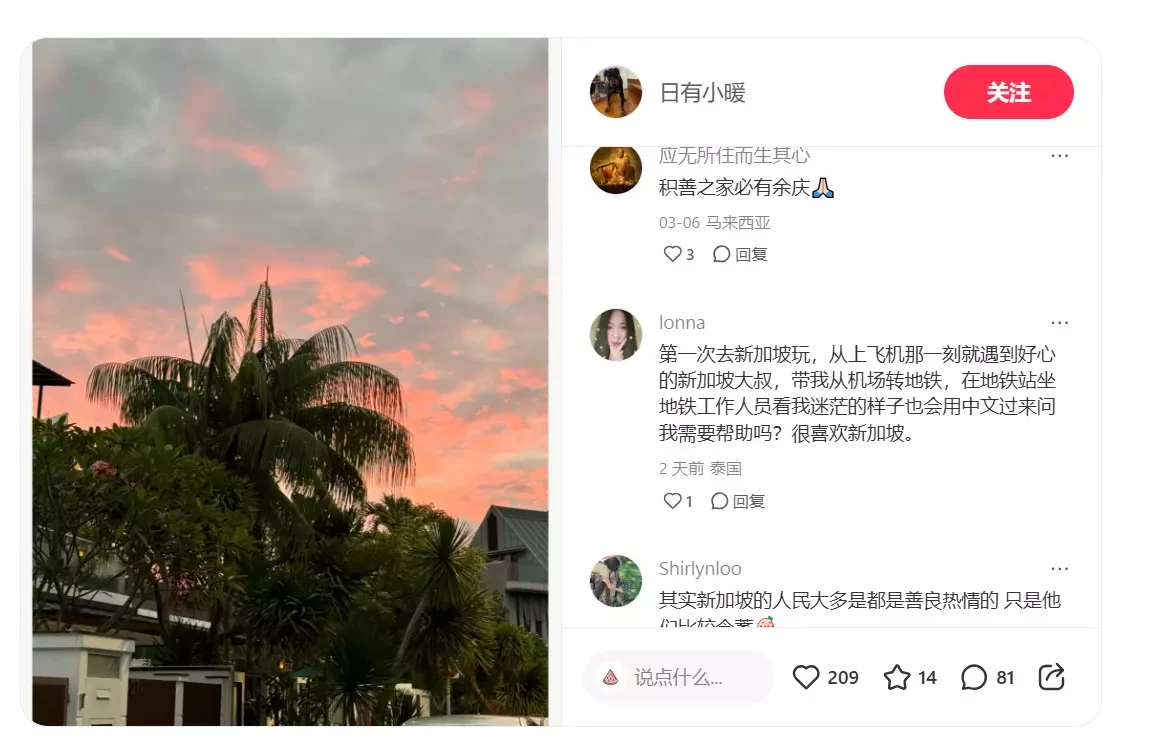Viewport: 1161px width, 747px height.
Task: Like lonna's comment about Singapore
Action: coord(673,501)
